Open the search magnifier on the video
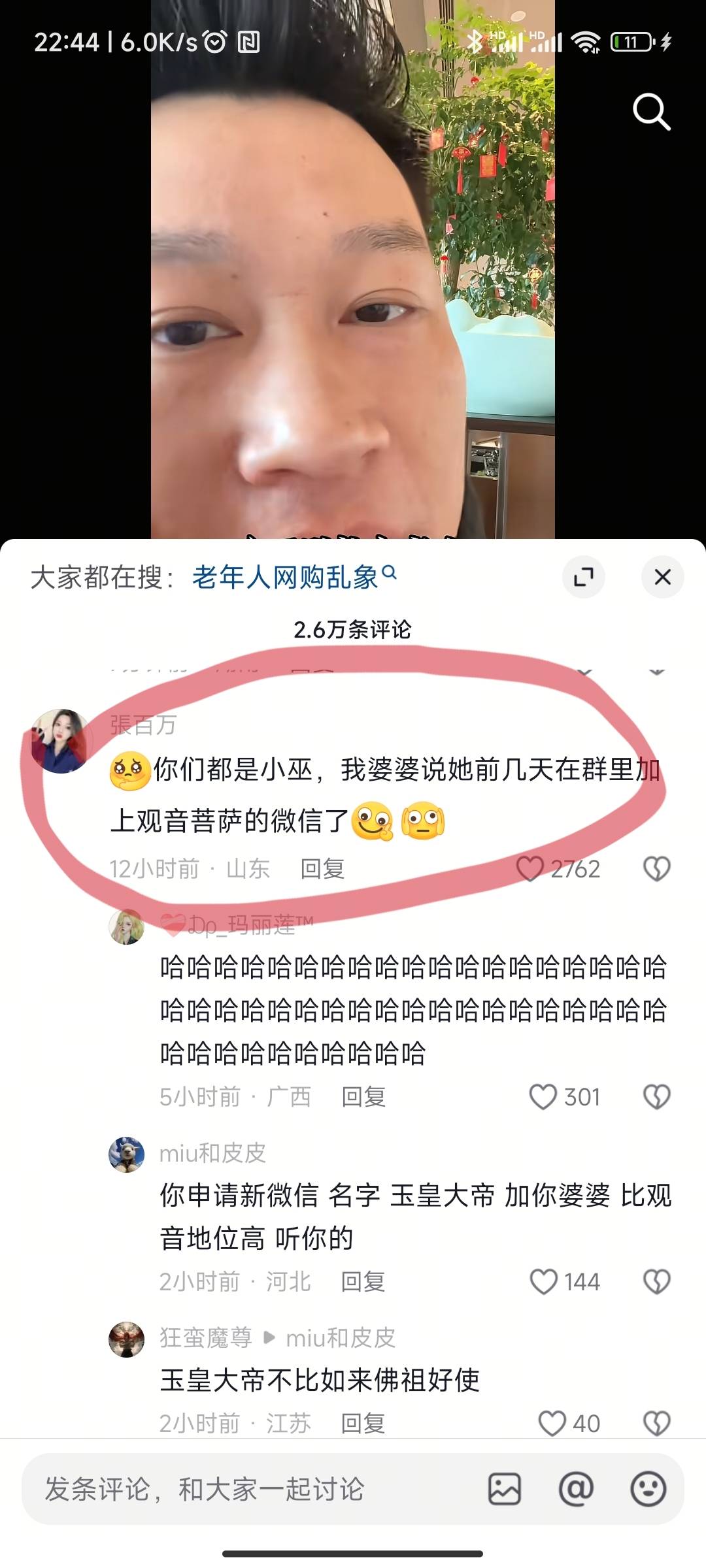This screenshot has width=706, height=1568. pos(651,112)
